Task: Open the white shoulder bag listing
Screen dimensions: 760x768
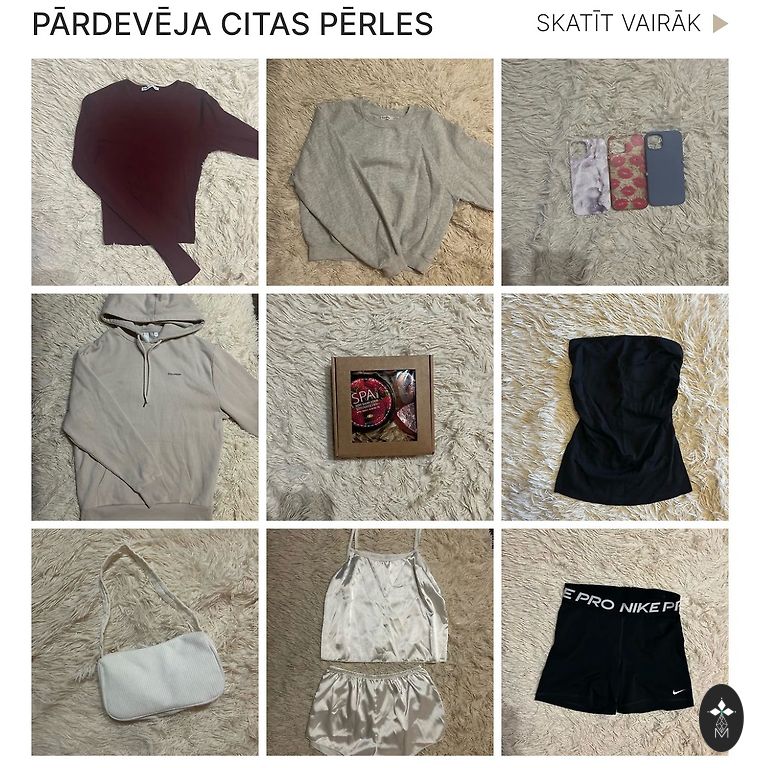Action: coord(145,641)
